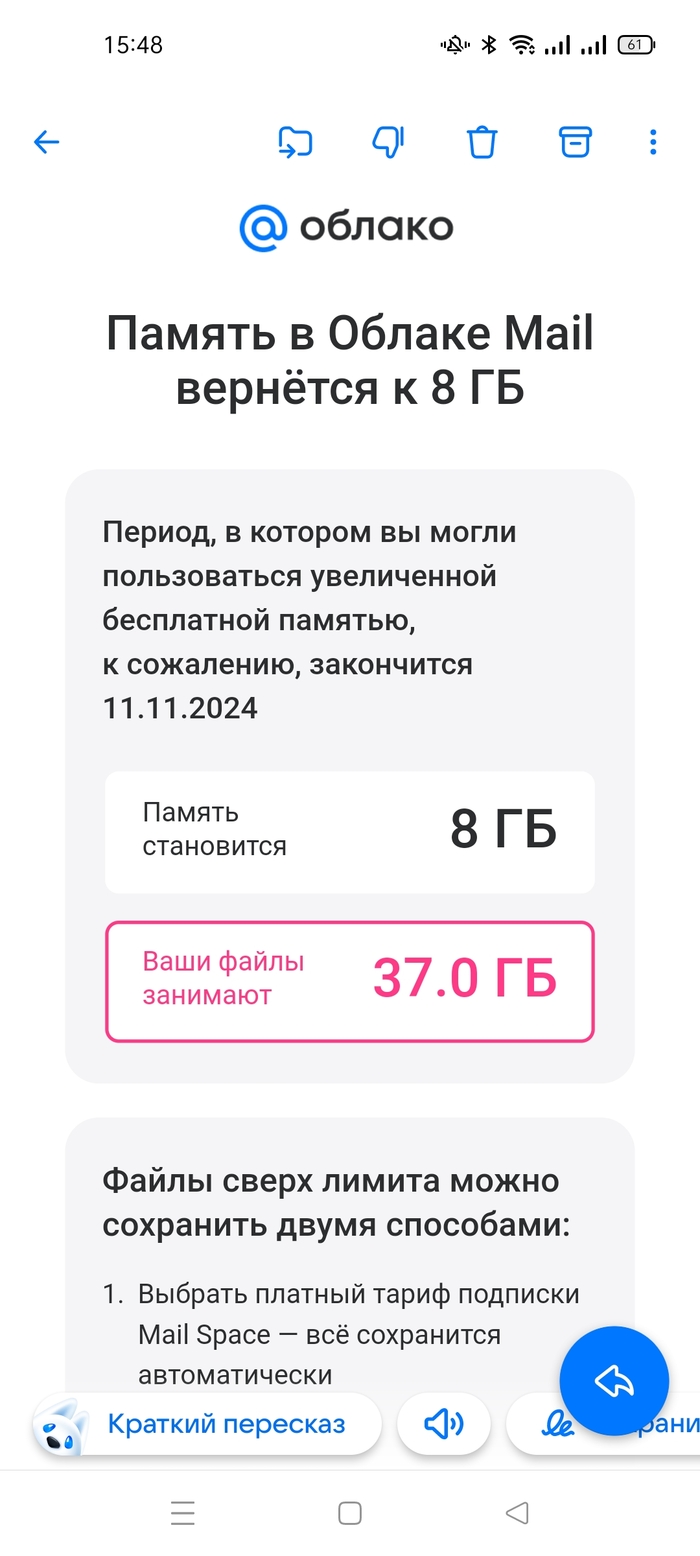Get the Краткий пересказ summary
Viewport: 700px width, 1556px height.
click(x=208, y=1424)
